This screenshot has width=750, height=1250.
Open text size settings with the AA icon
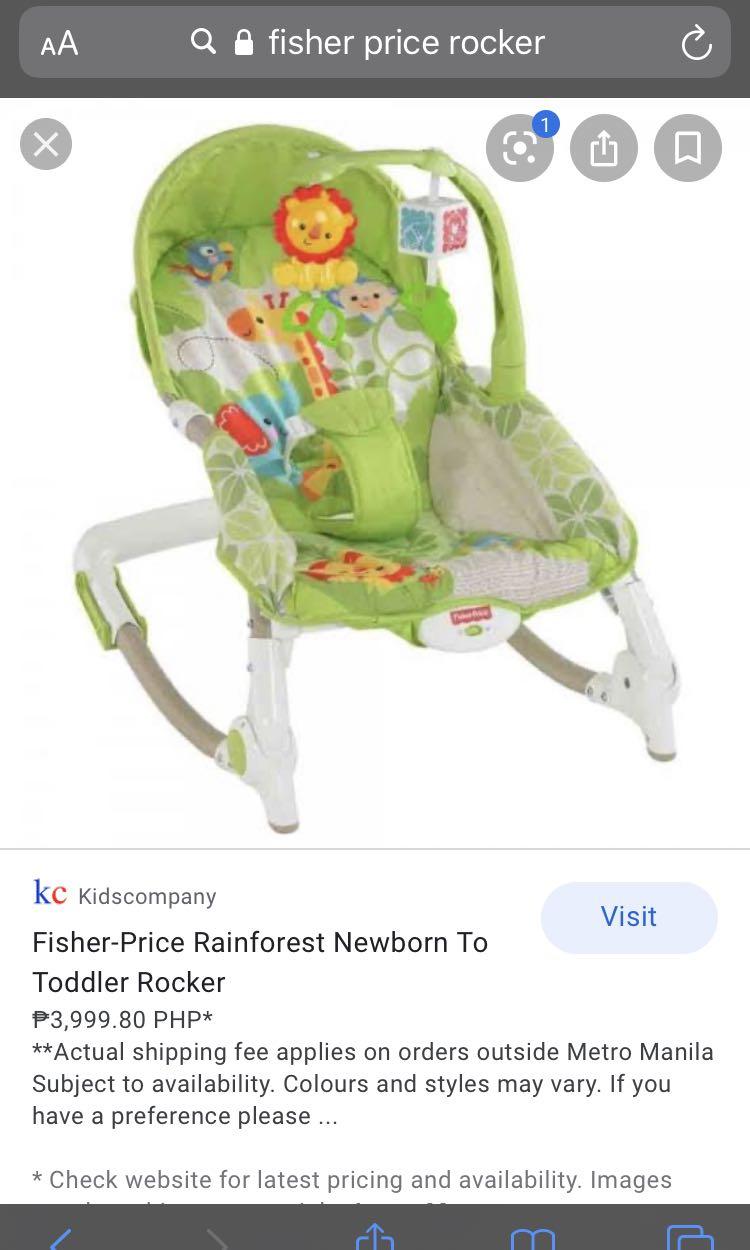pyautogui.click(x=57, y=42)
